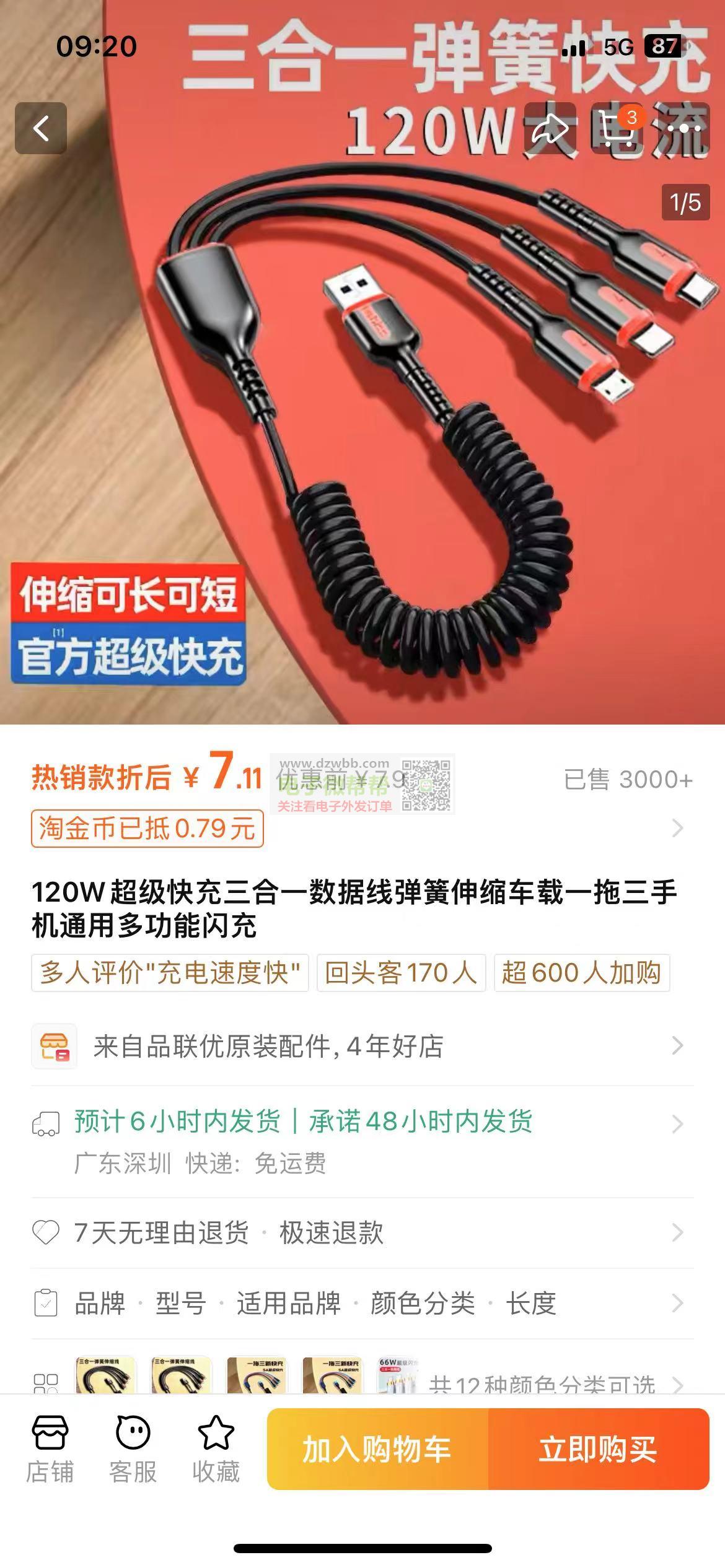Screen dimensions: 725x1568
Task: Tap the 多人评价"充电速度快" tag
Action: tap(170, 973)
